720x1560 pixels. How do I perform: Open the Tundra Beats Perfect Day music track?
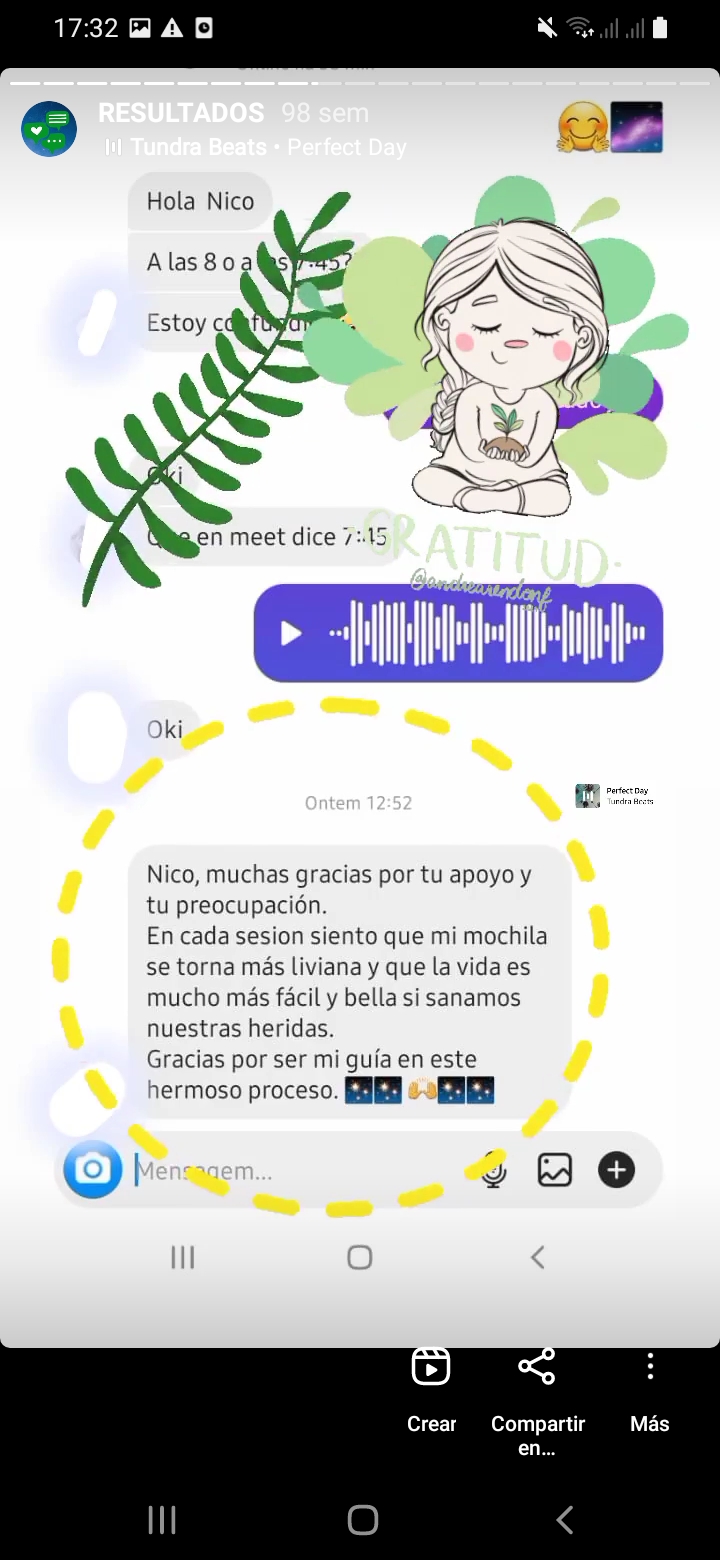256,147
